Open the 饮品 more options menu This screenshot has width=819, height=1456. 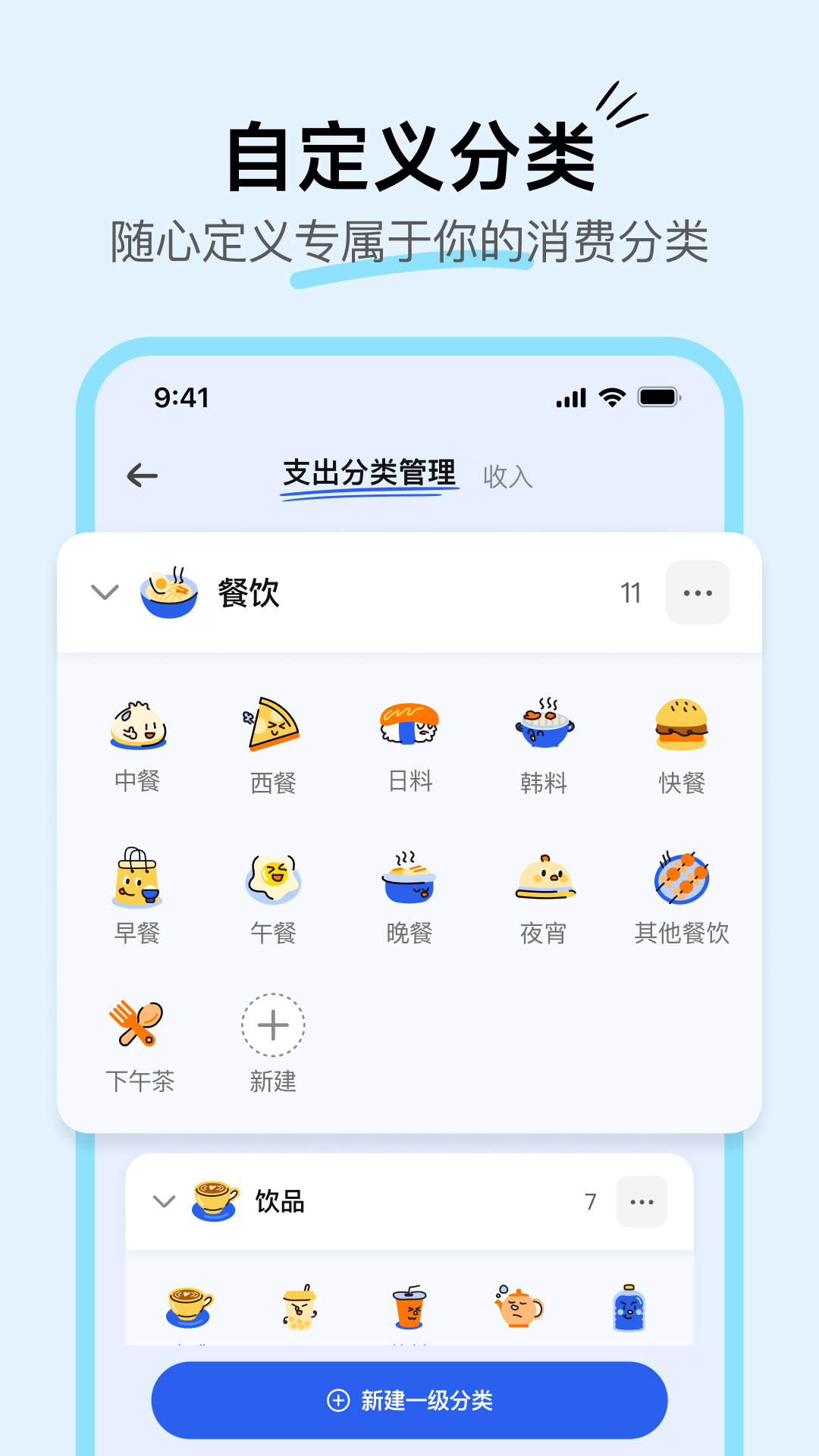point(642,1200)
